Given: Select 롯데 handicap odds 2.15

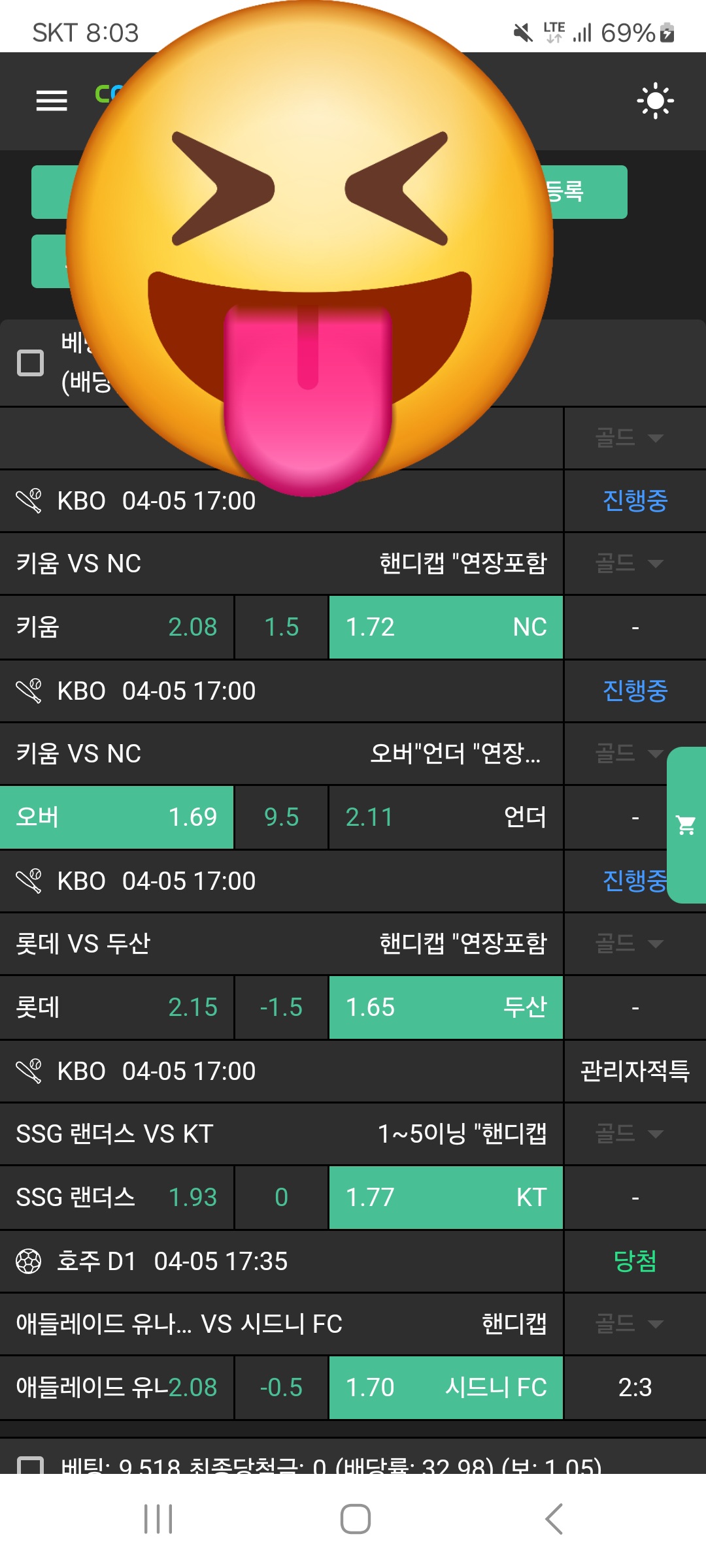Looking at the screenshot, I should point(116,1007).
